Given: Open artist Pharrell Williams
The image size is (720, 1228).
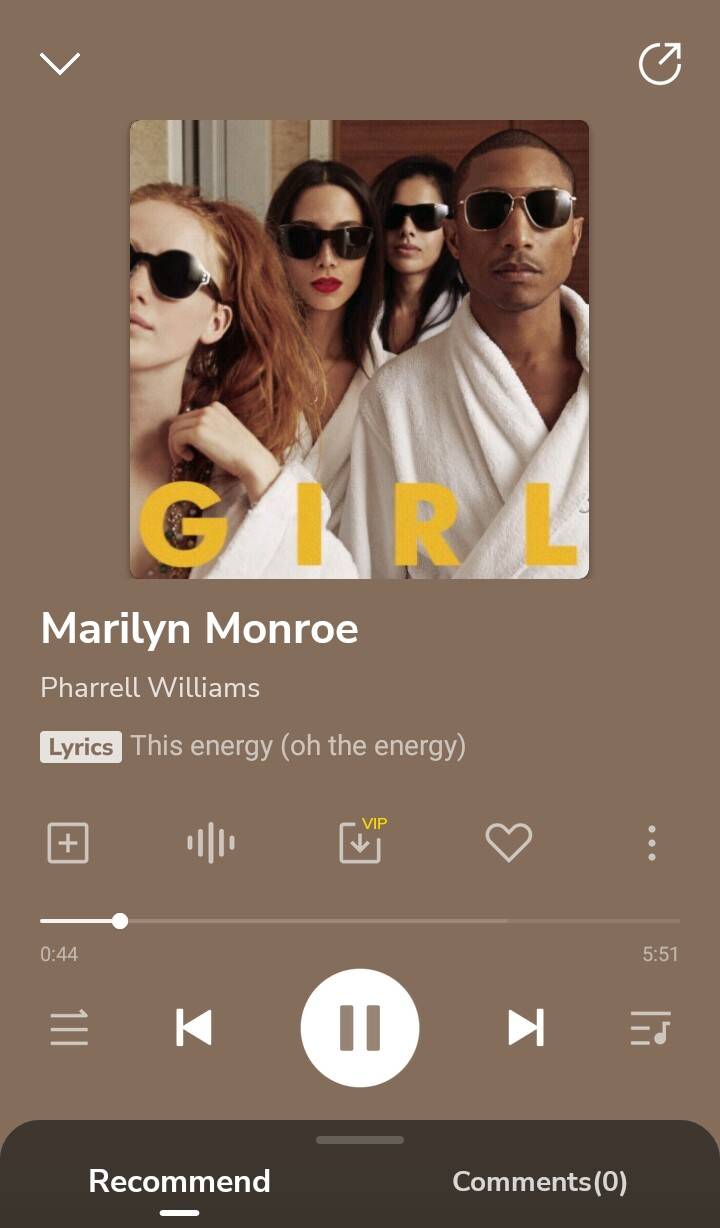Looking at the screenshot, I should [150, 688].
